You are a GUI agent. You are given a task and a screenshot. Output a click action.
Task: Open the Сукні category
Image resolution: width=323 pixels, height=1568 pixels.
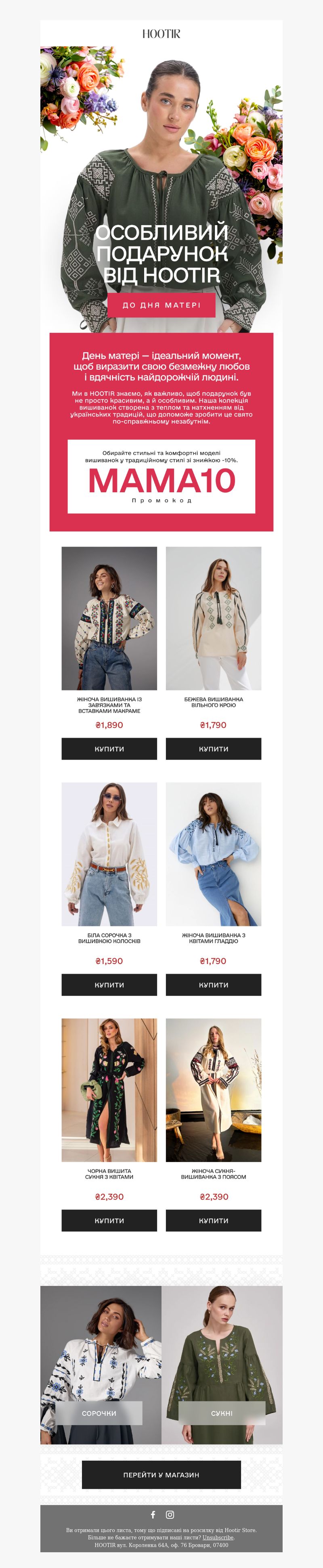click(x=222, y=1413)
